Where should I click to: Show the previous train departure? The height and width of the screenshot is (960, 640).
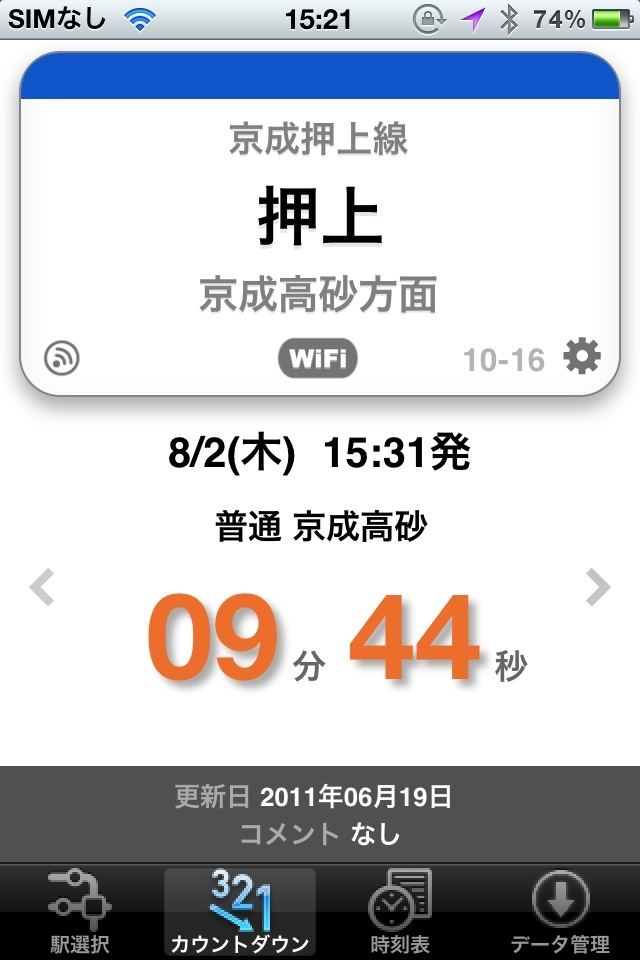(42, 587)
